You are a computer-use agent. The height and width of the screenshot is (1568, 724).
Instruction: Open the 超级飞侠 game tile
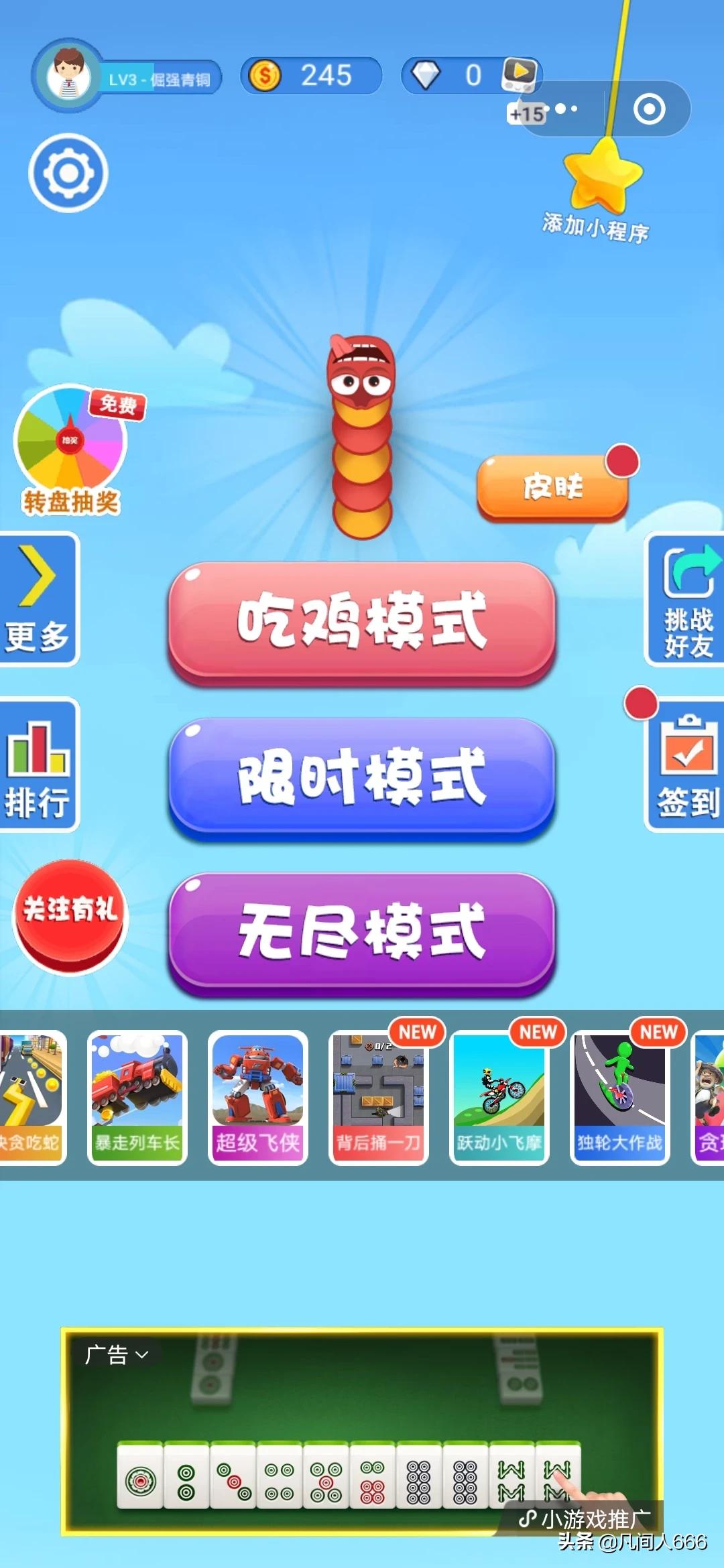coord(258,1098)
